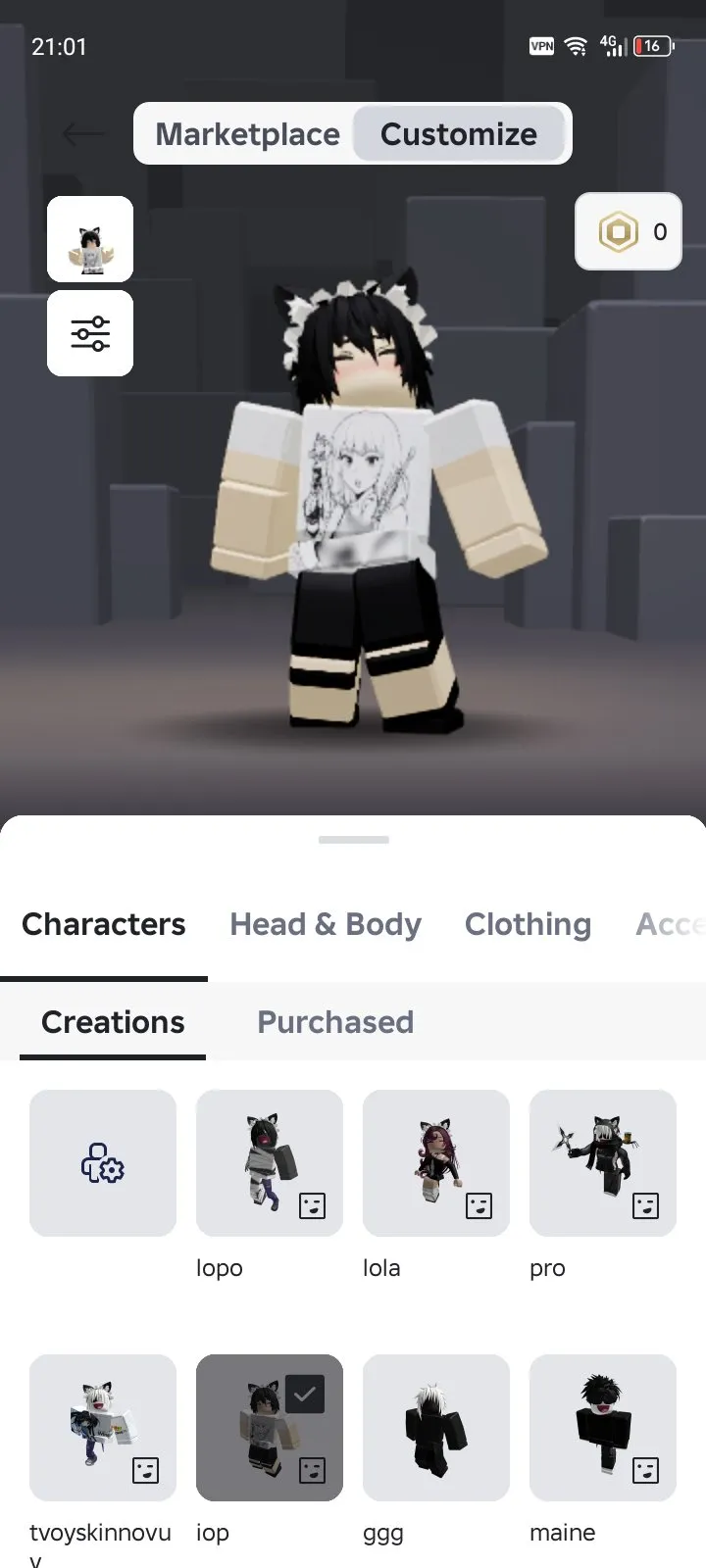The height and width of the screenshot is (1568, 706).
Task: Switch to the Marketplace segment
Action: [247, 134]
